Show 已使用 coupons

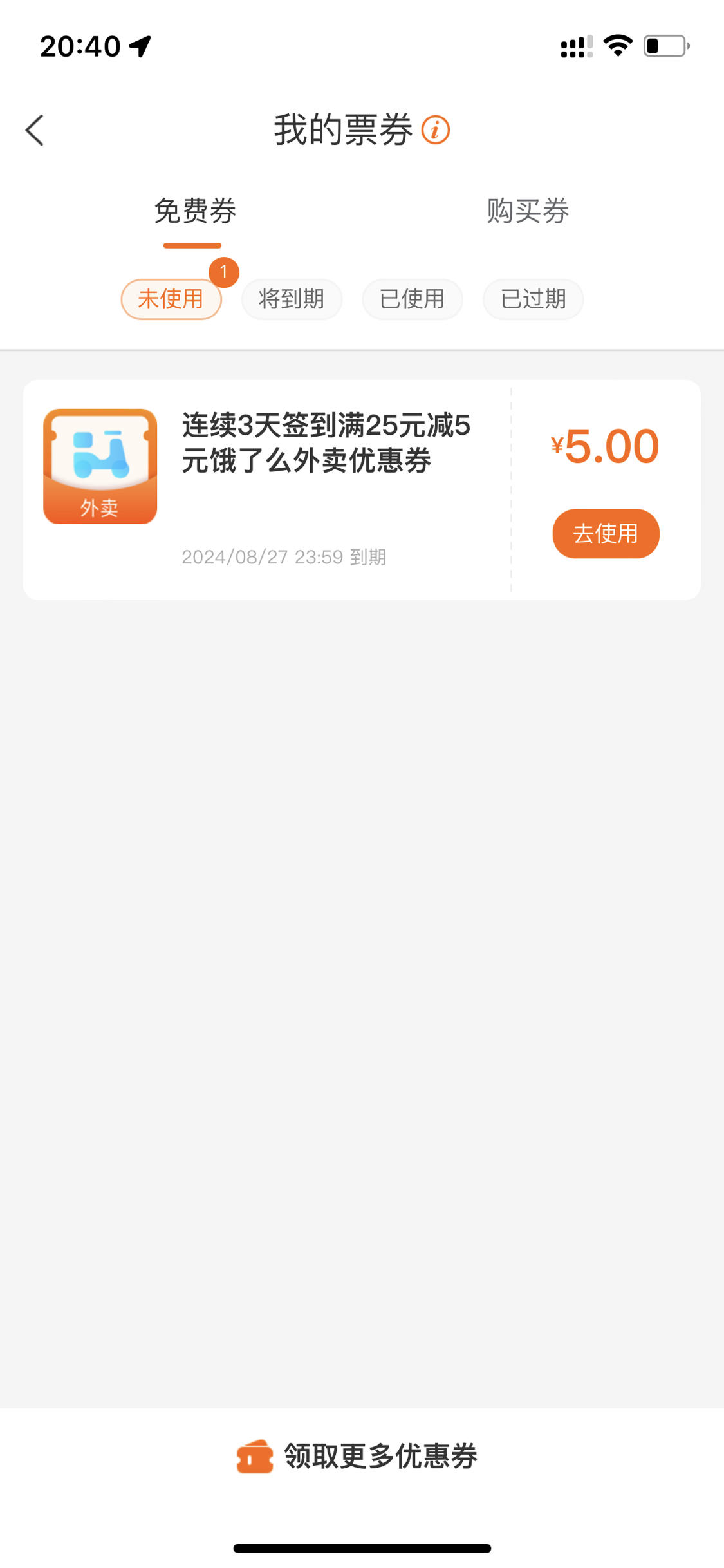coord(413,299)
